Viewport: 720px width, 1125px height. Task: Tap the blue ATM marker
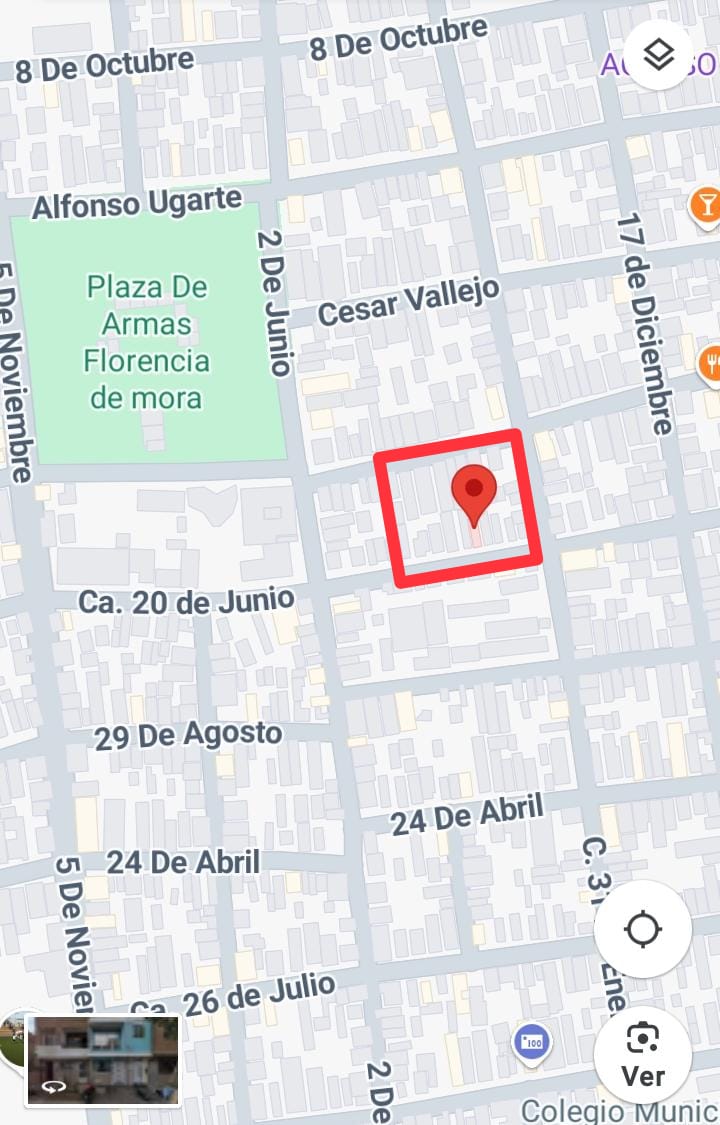tap(532, 1044)
